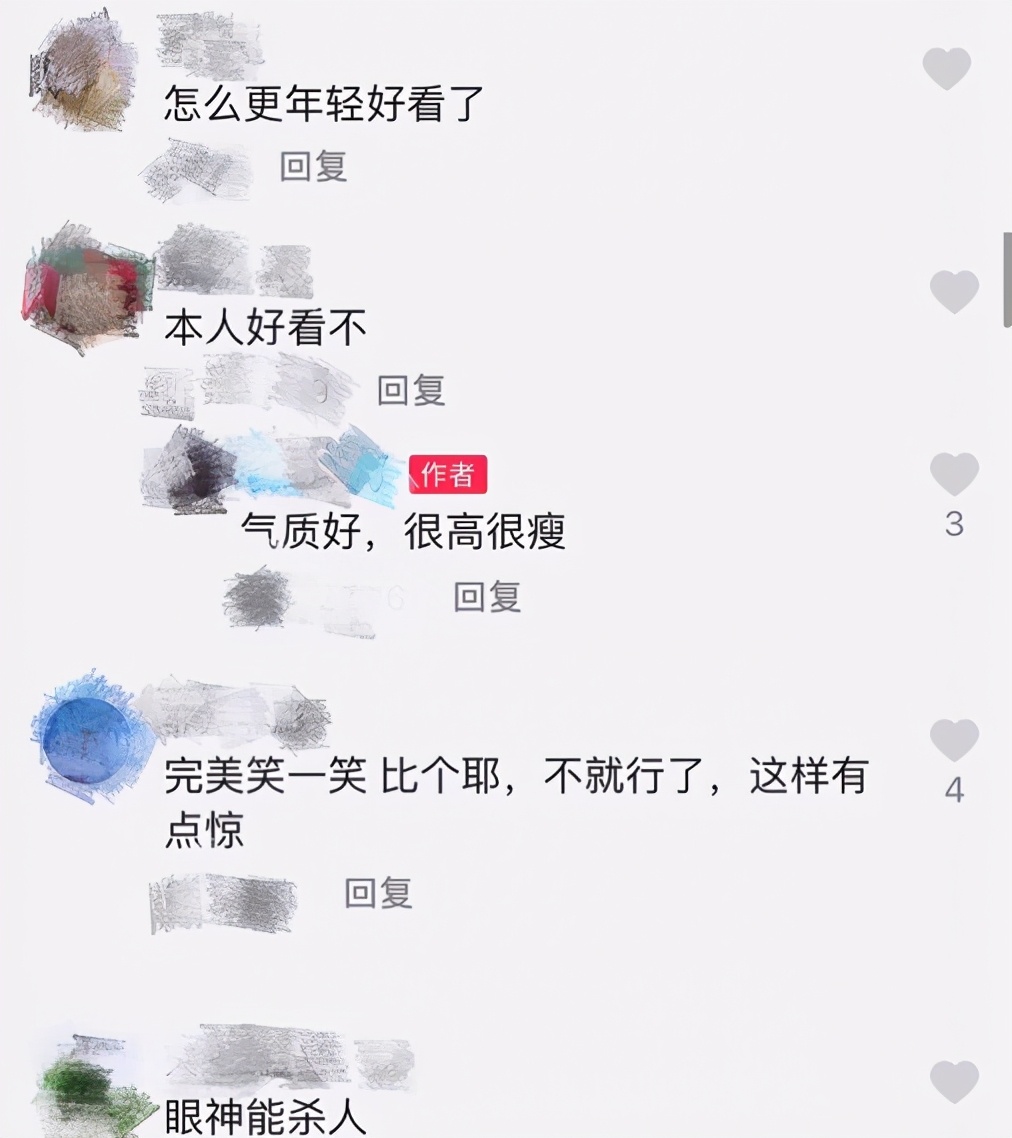Like the comment 本人好看不
1012x1138 pixels.
pos(954,292)
